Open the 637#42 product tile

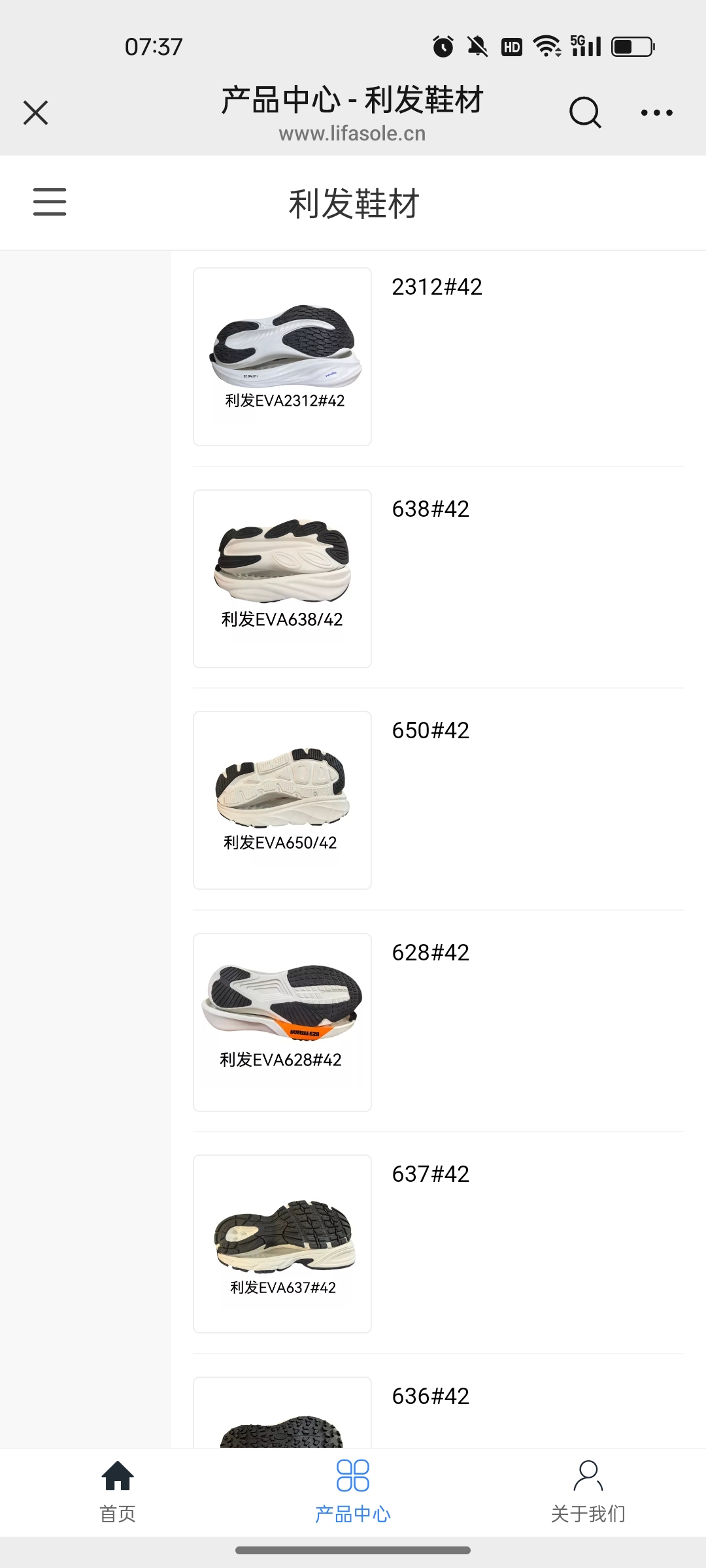coord(282,1244)
